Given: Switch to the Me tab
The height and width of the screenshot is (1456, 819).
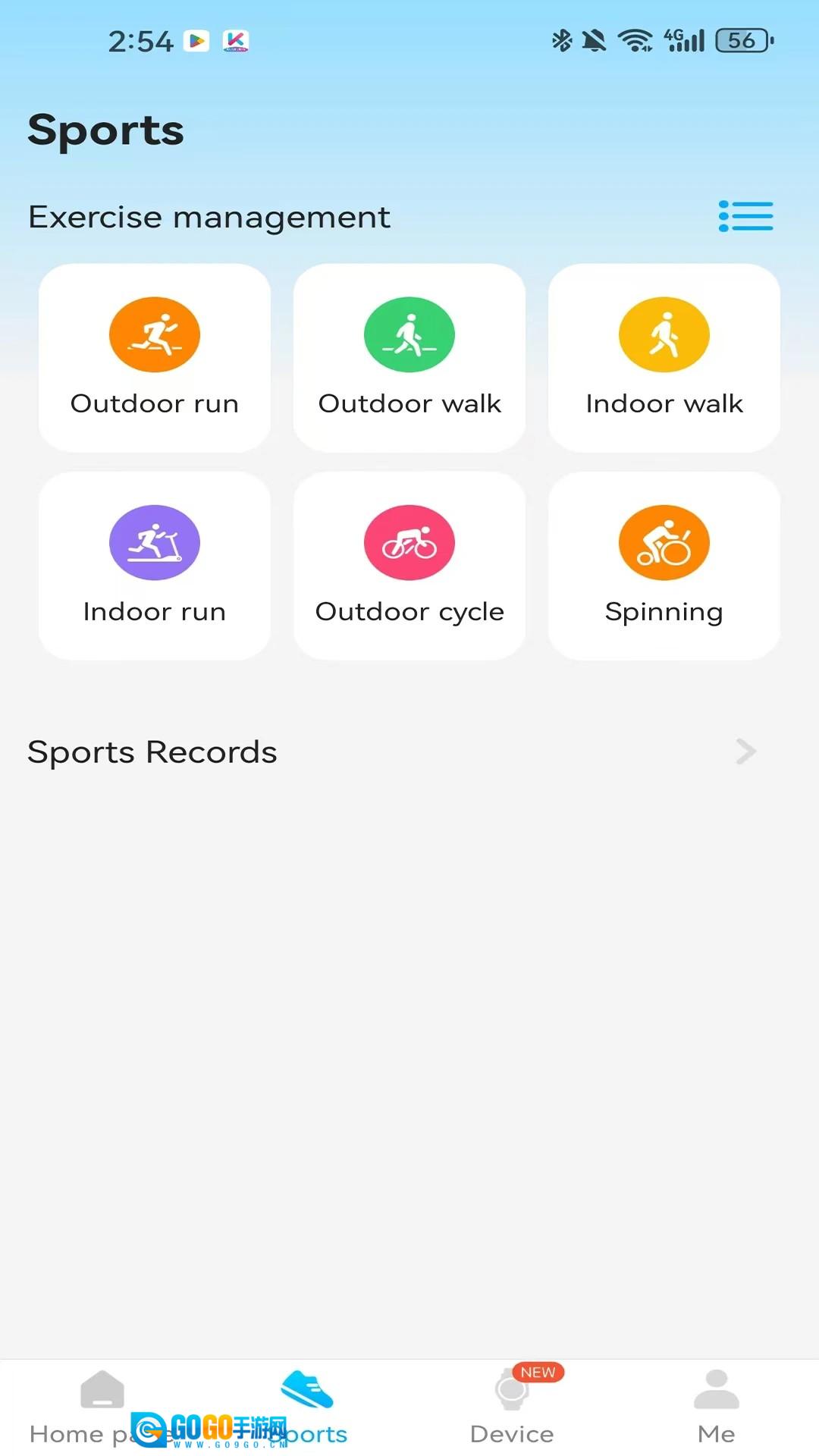Looking at the screenshot, I should click(716, 1407).
